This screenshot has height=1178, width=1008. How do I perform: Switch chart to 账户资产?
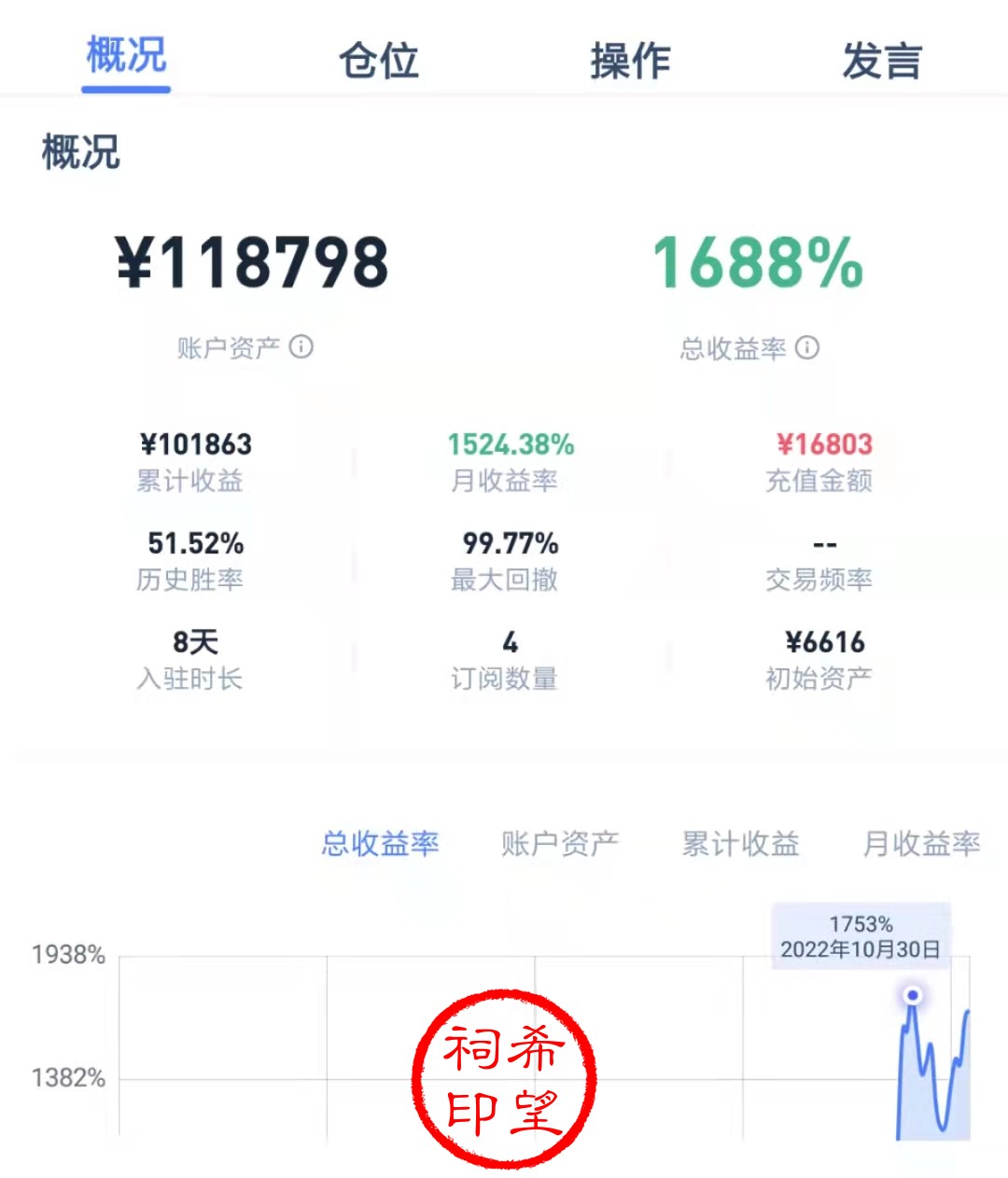(x=560, y=844)
